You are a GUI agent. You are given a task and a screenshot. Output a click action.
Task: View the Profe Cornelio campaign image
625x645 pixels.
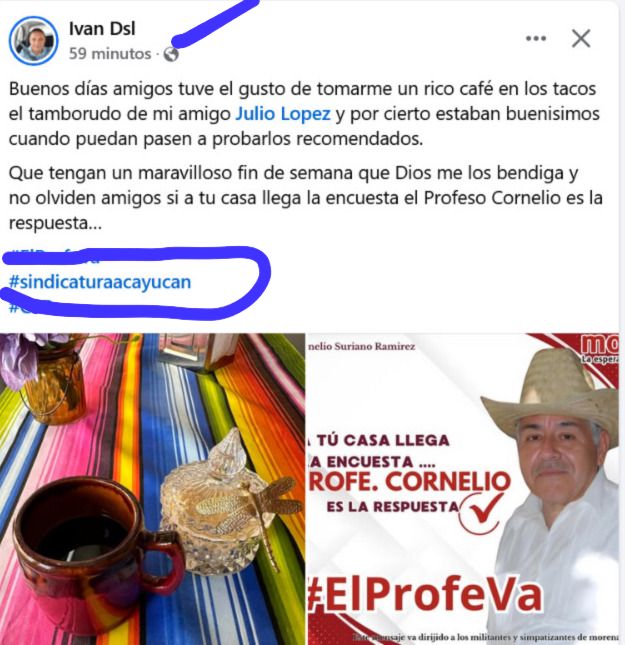tap(466, 489)
